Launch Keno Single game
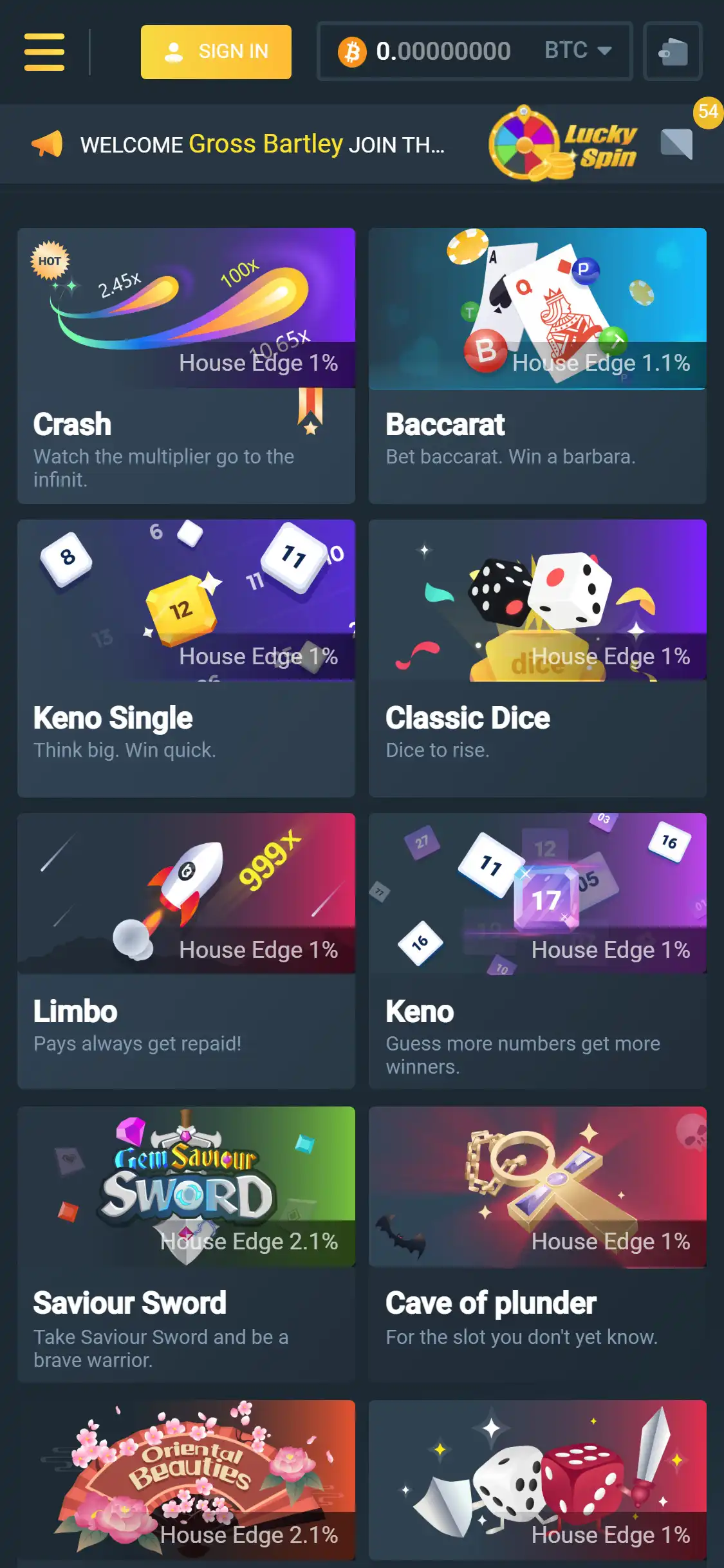Image resolution: width=724 pixels, height=1568 pixels. click(x=186, y=658)
